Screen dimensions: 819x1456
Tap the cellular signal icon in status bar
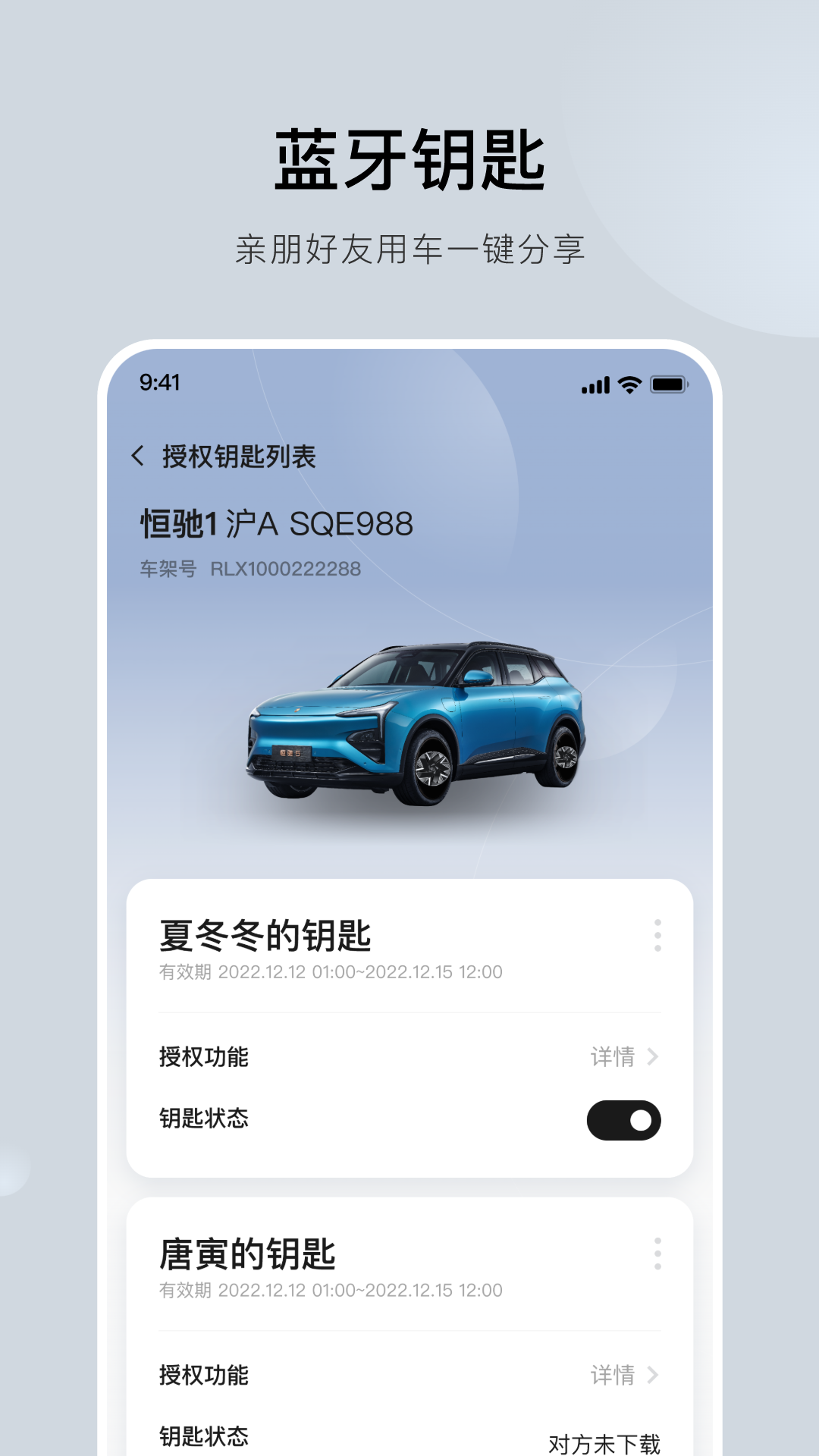pyautogui.click(x=596, y=386)
